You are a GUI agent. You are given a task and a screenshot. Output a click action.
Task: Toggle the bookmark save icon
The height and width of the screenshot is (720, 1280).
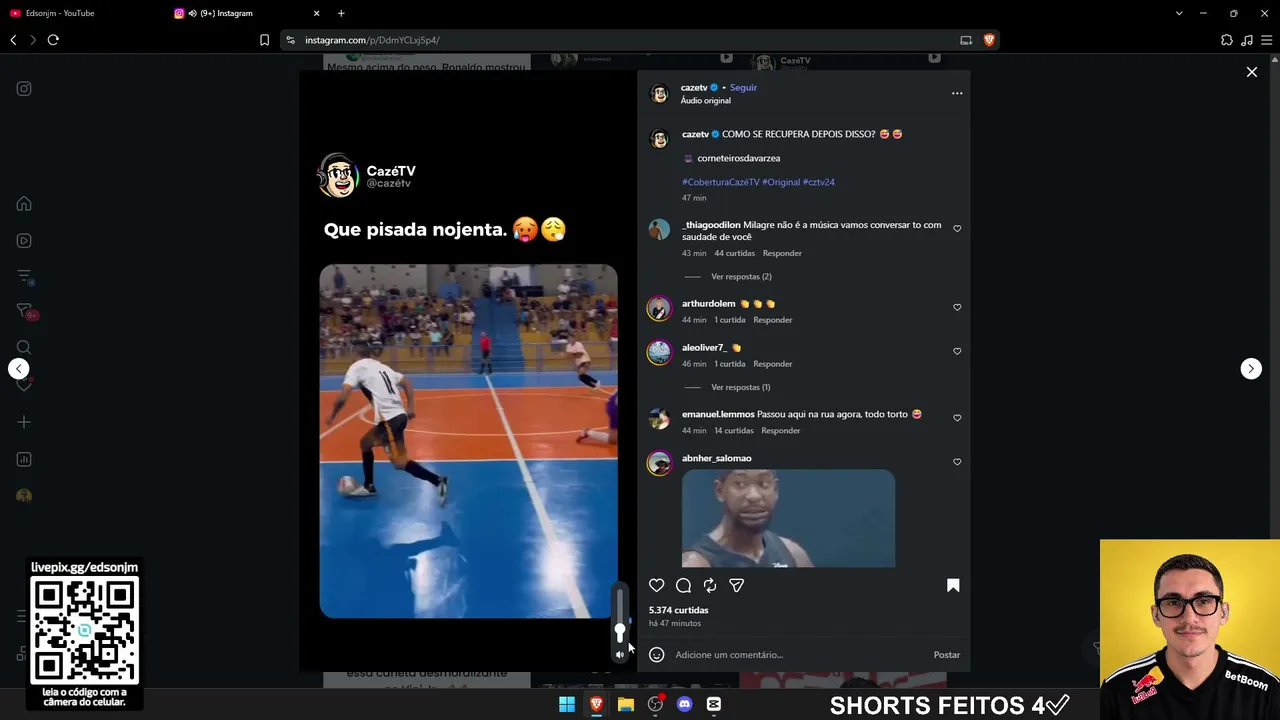[x=953, y=585]
